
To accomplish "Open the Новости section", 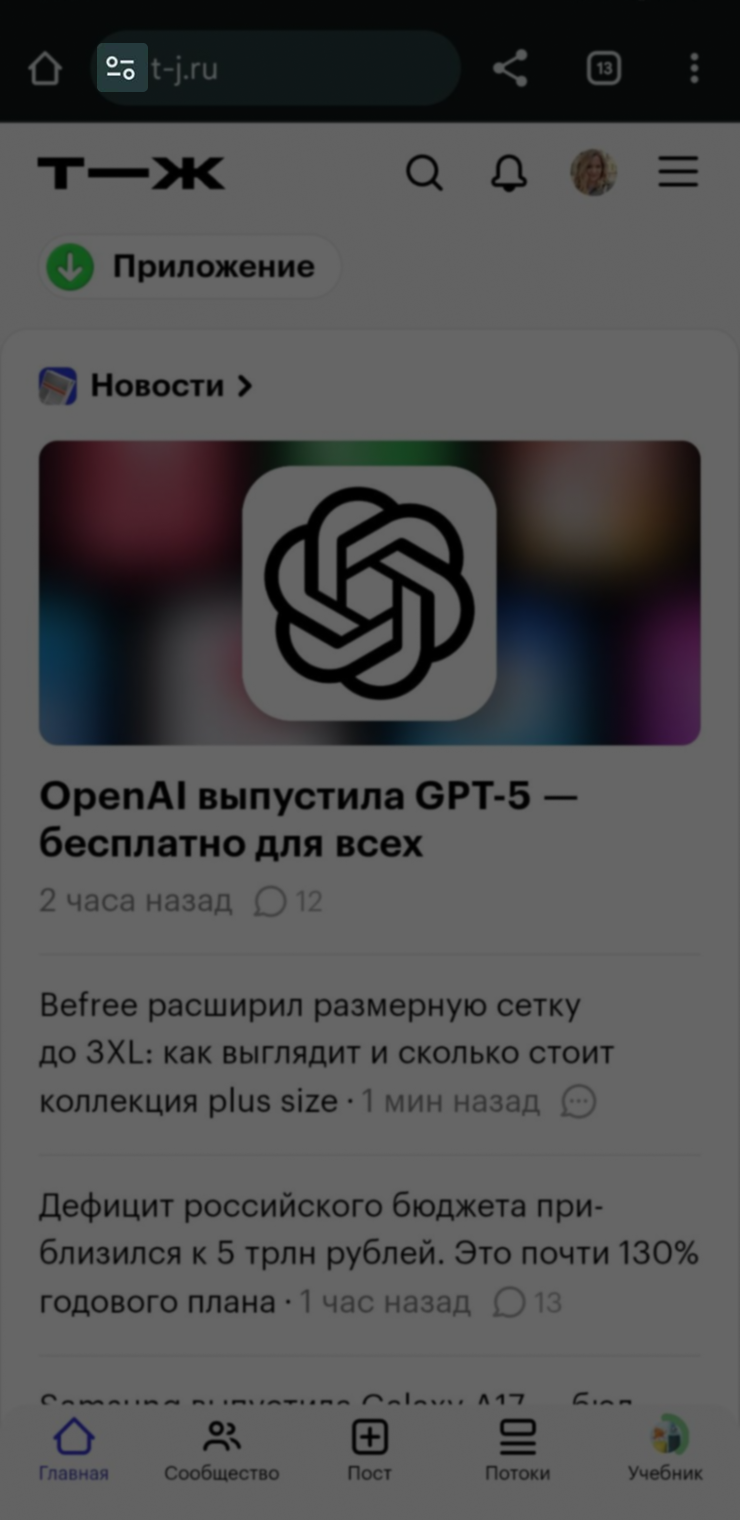I will pos(158,386).
